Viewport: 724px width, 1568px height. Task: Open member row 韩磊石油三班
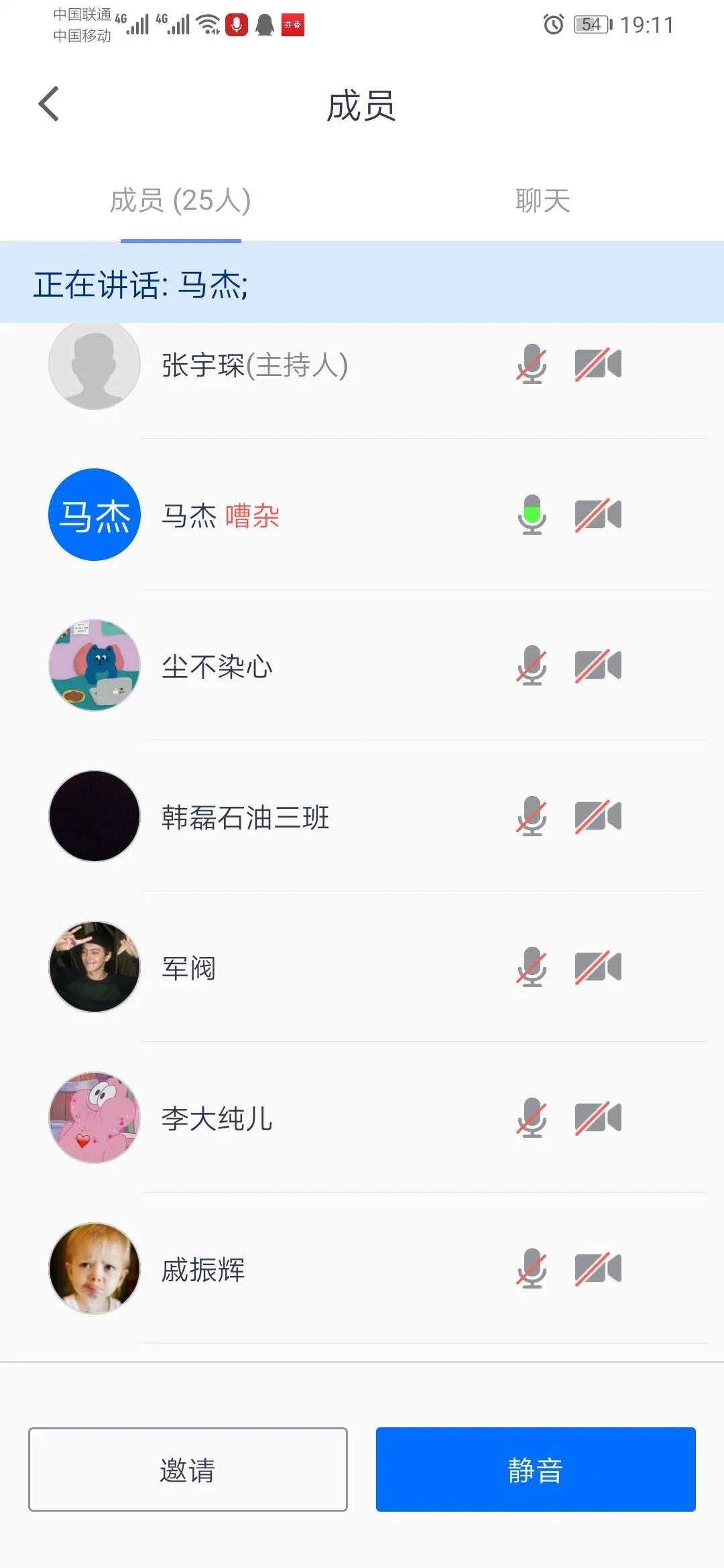coord(245,817)
